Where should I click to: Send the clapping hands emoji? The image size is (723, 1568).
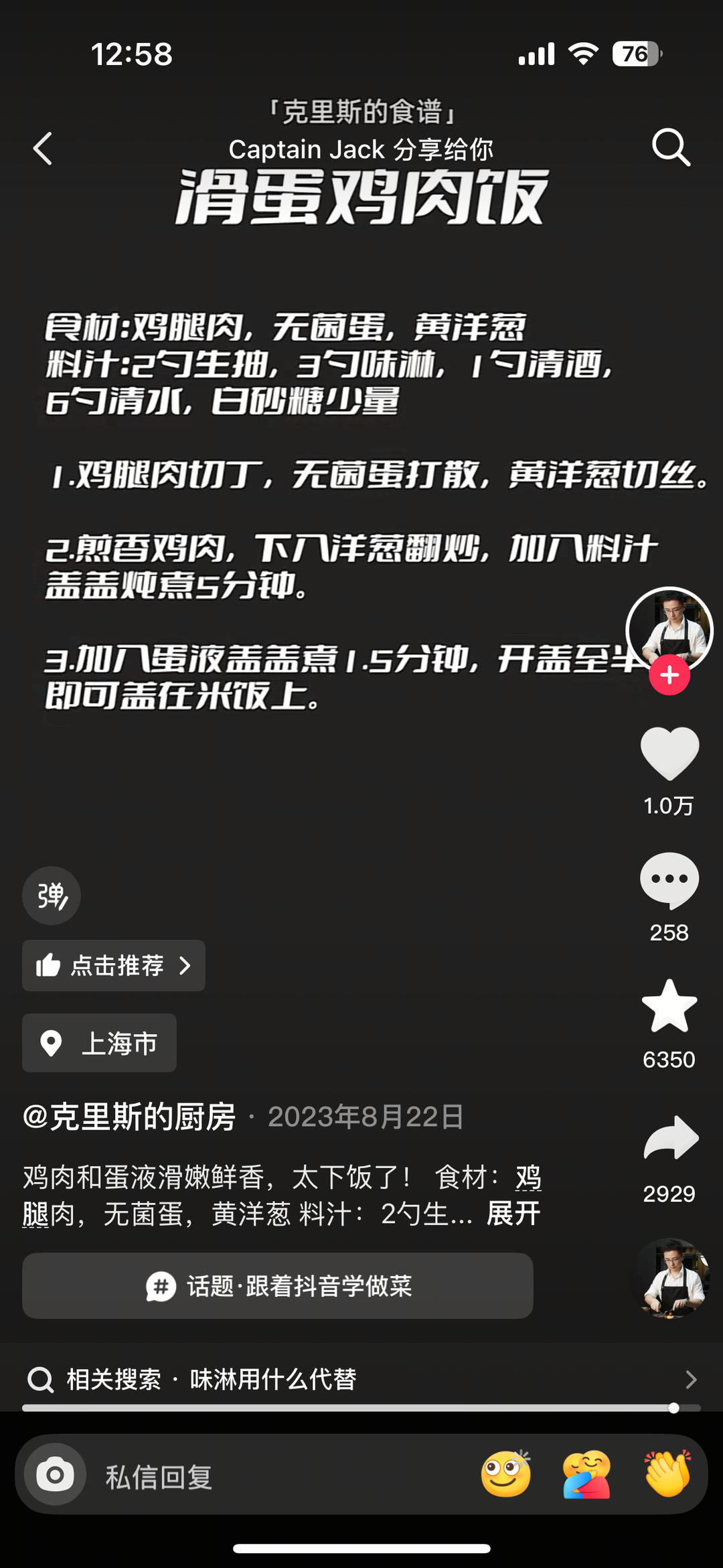[x=667, y=1474]
